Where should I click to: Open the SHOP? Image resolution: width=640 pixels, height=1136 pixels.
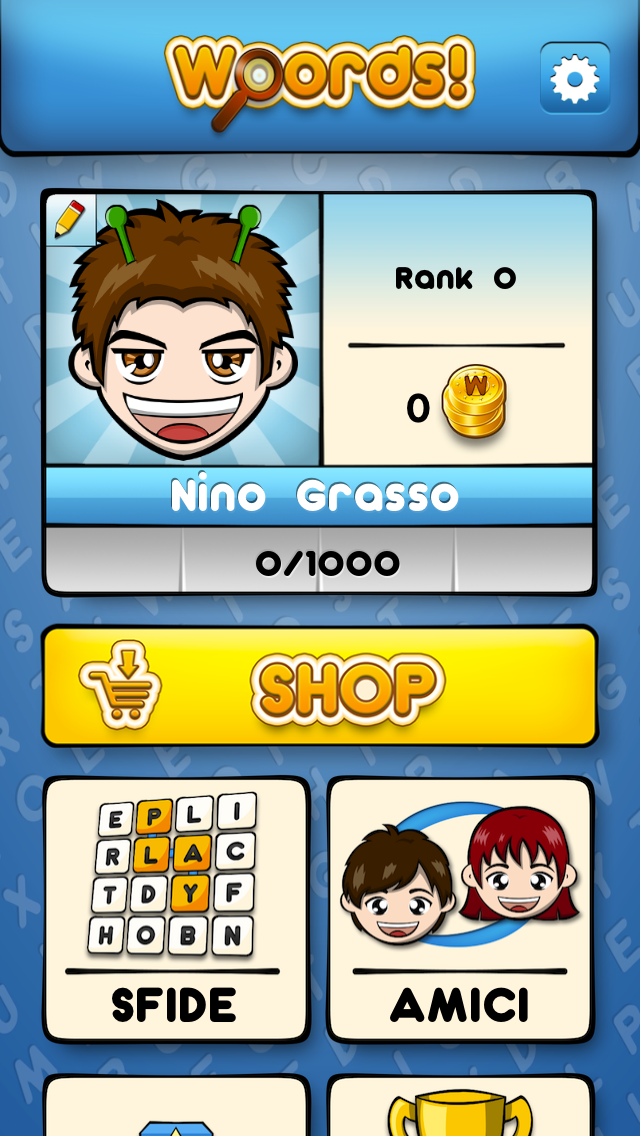click(320, 686)
